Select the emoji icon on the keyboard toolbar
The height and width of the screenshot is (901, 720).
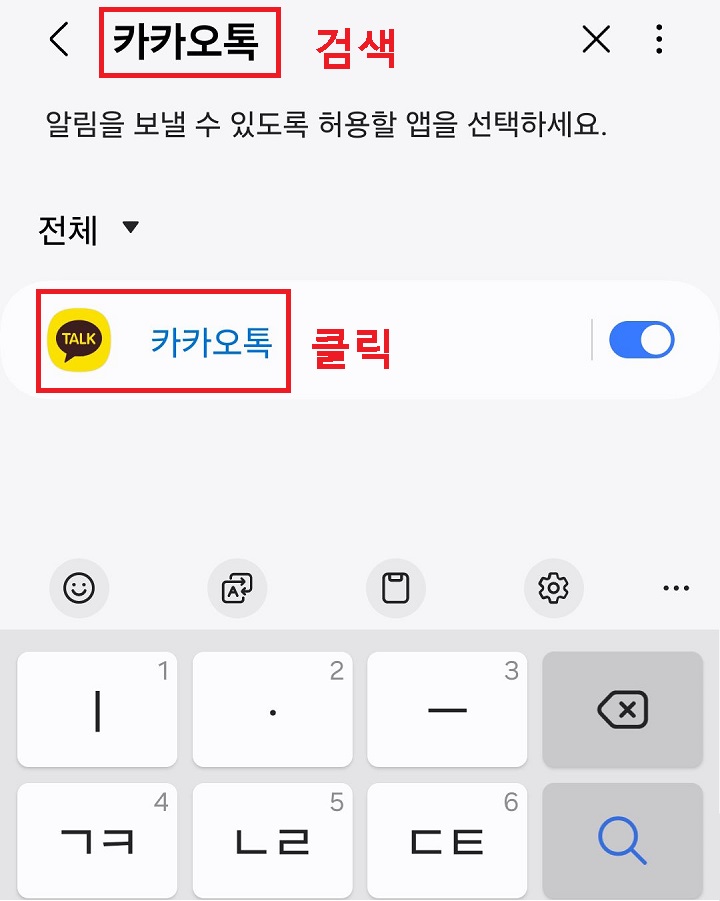pyautogui.click(x=79, y=588)
